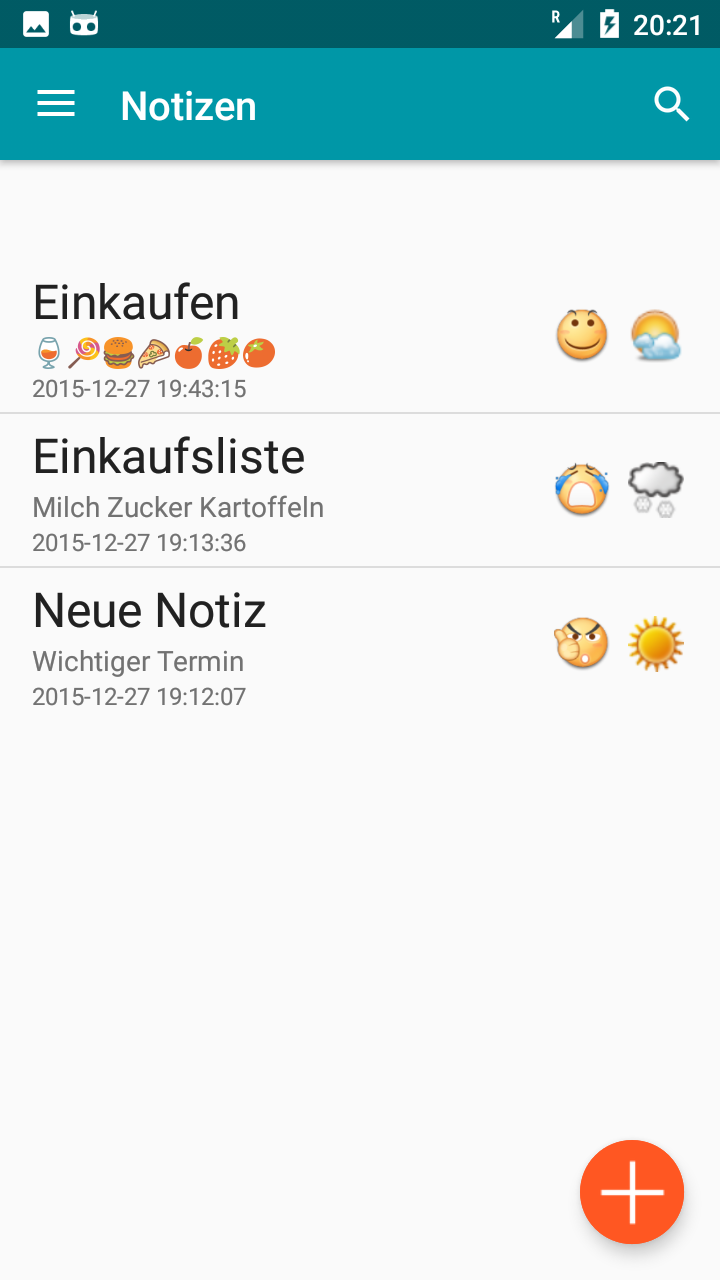Open the Einkaufen note

(360, 336)
